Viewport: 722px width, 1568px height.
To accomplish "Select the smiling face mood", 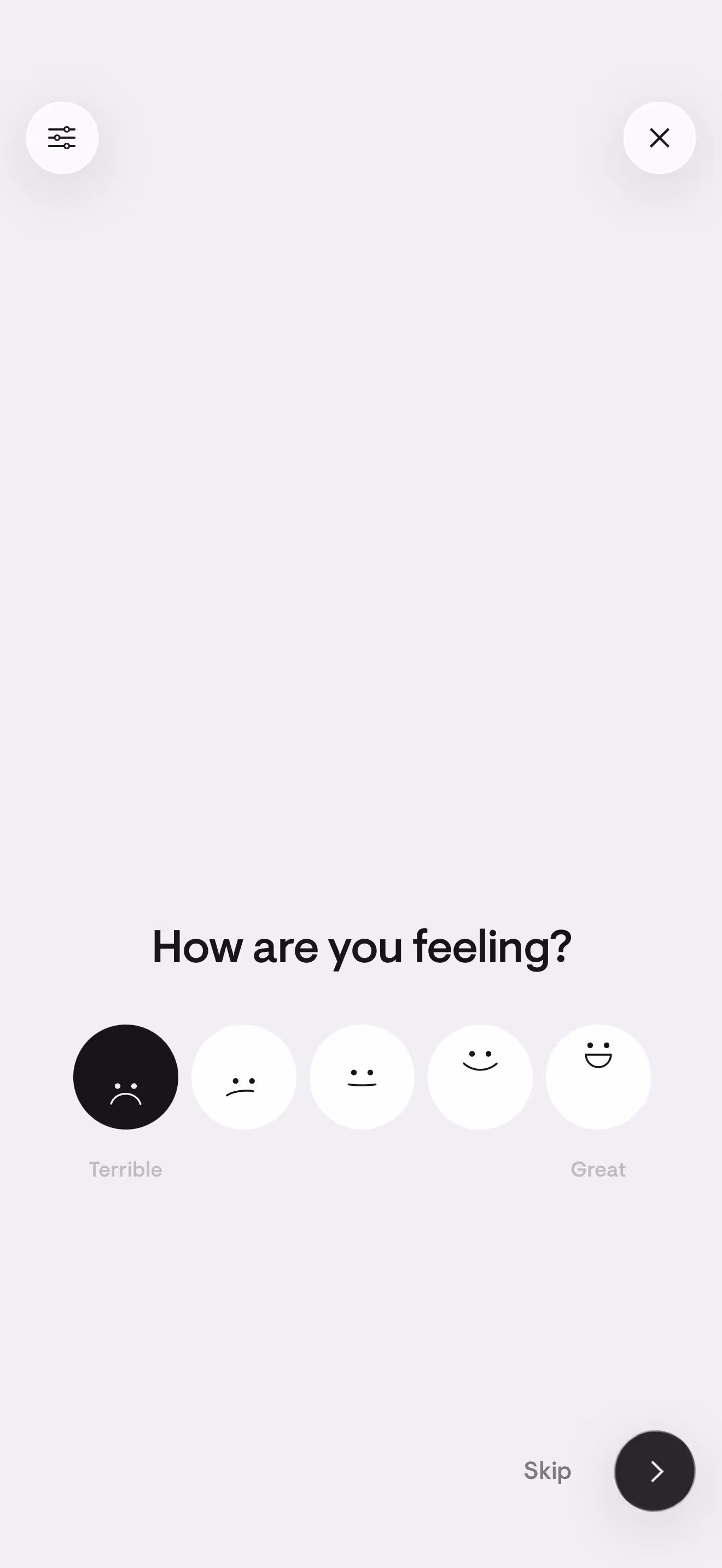I will click(480, 1077).
